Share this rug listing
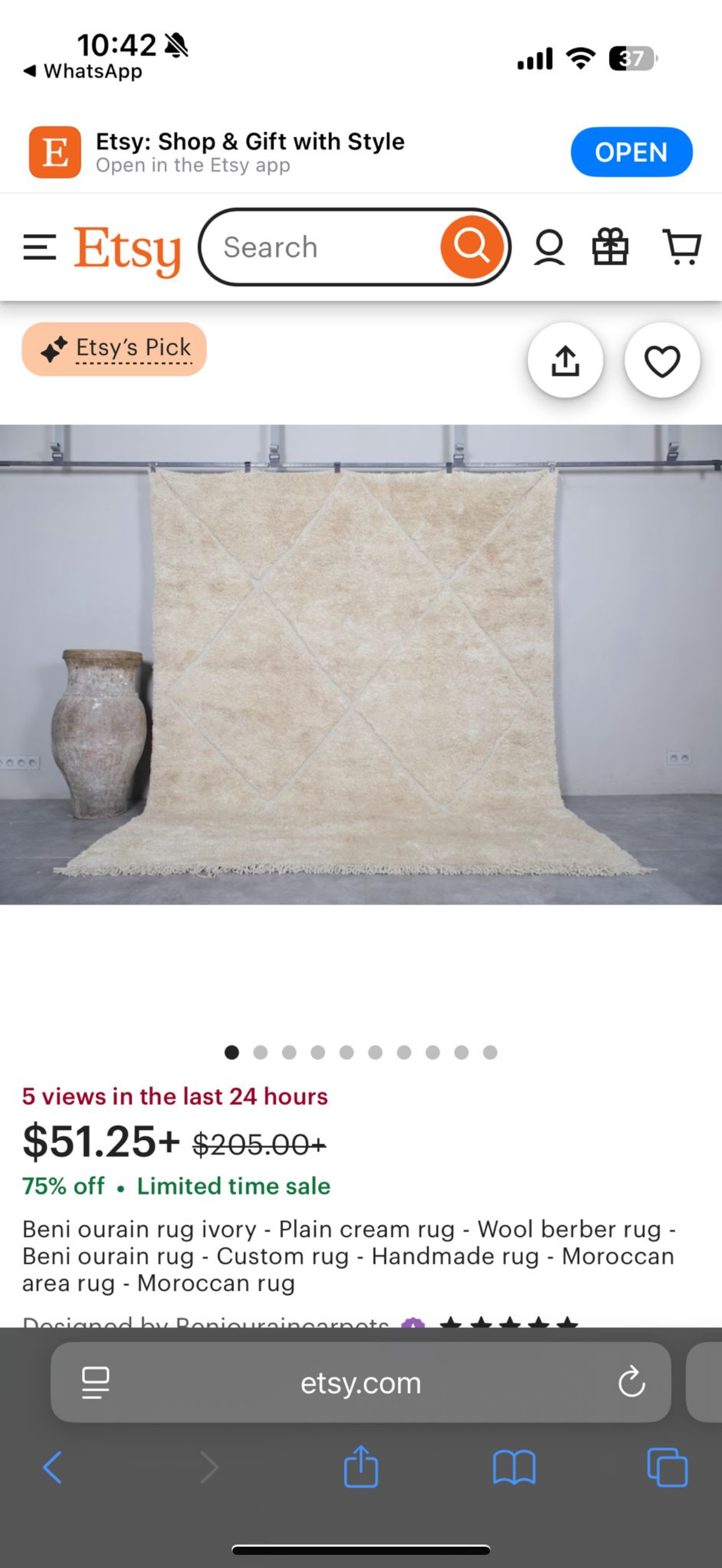The image size is (722, 1568). tap(565, 360)
